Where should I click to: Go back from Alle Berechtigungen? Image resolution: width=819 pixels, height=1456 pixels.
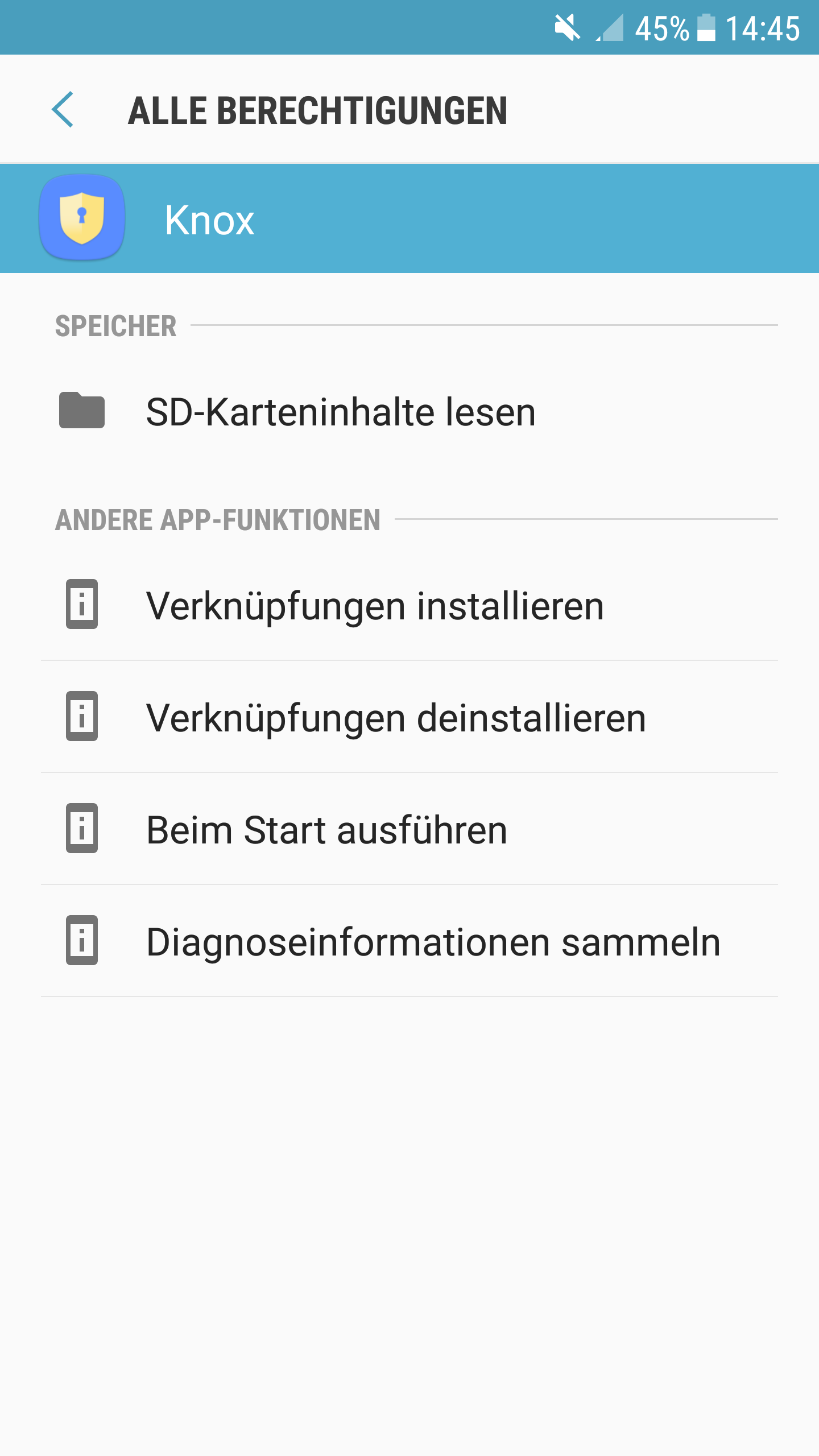point(63,109)
